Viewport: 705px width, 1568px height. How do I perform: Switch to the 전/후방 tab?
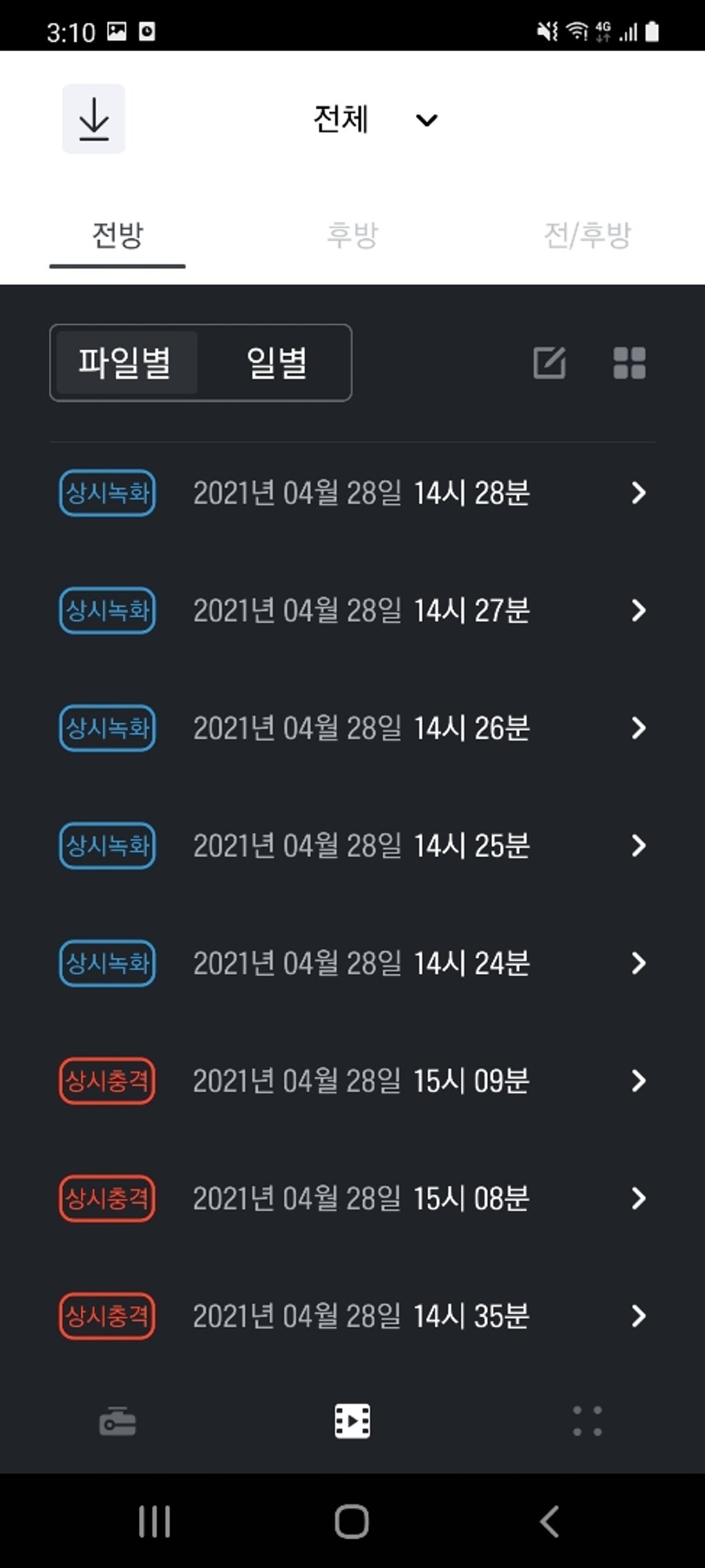[x=587, y=235]
